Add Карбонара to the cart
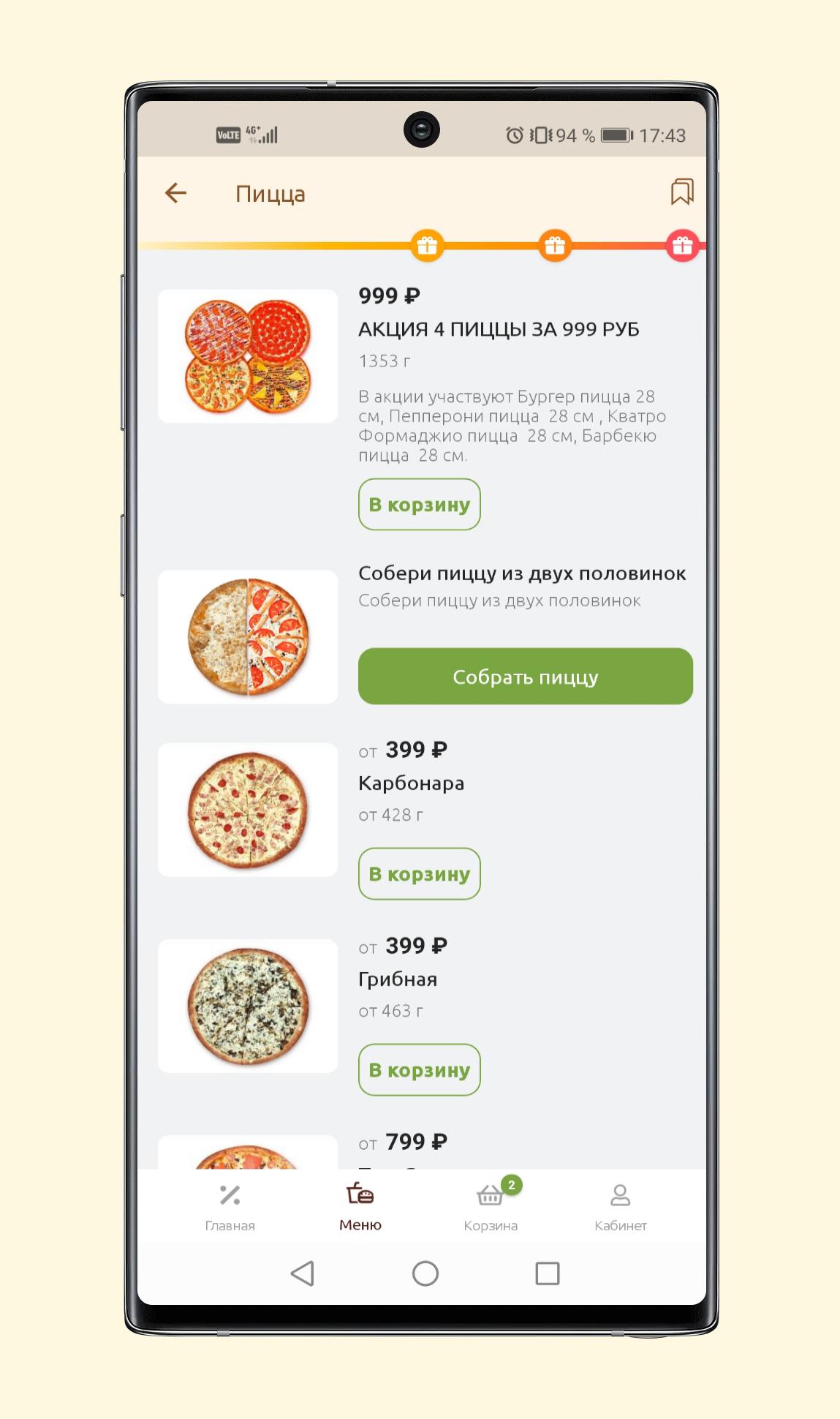The width and height of the screenshot is (840, 1419). coord(419,873)
